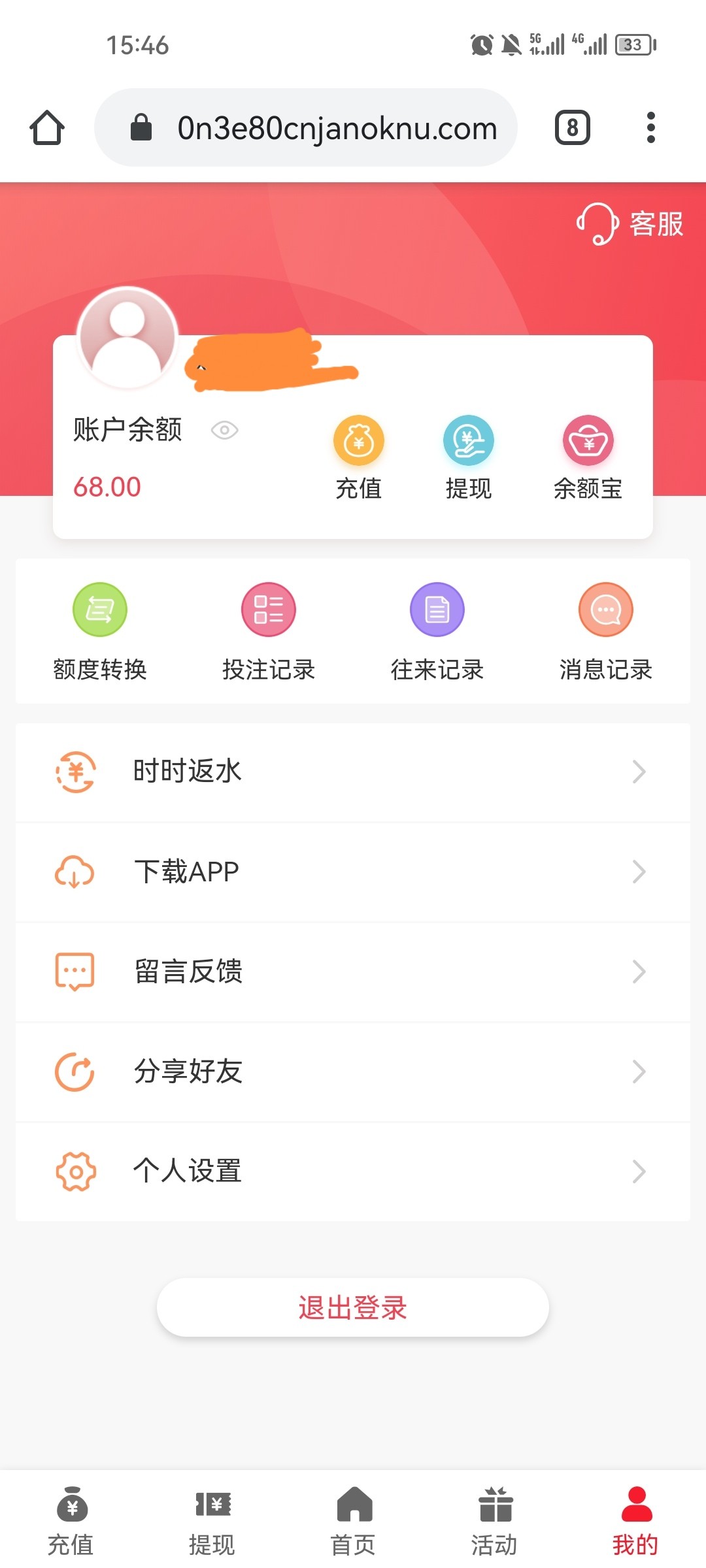
Task: Open 客服 customer service
Action: click(x=630, y=224)
